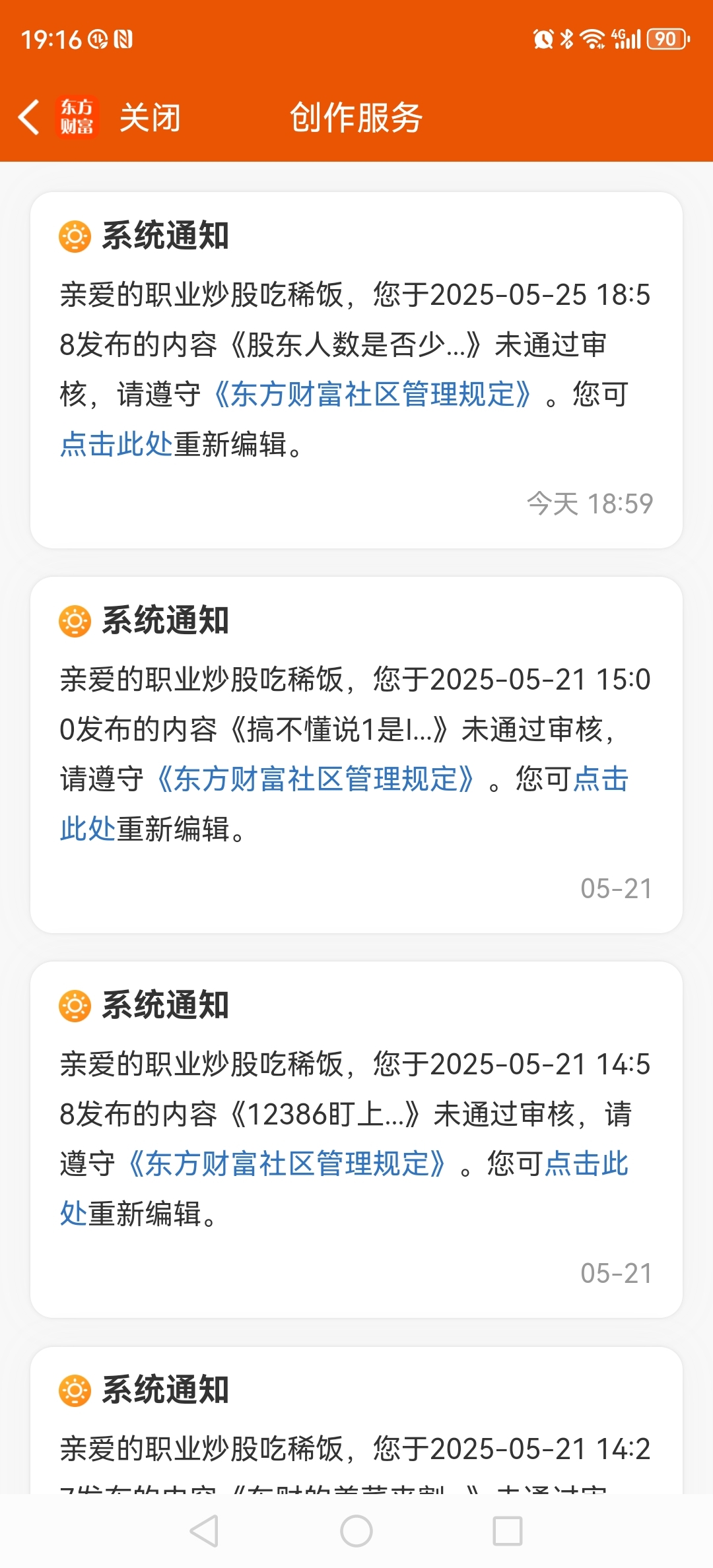Image resolution: width=713 pixels, height=1568 pixels.
Task: Open community rules link in 14:58 notice
Action: point(287,1163)
